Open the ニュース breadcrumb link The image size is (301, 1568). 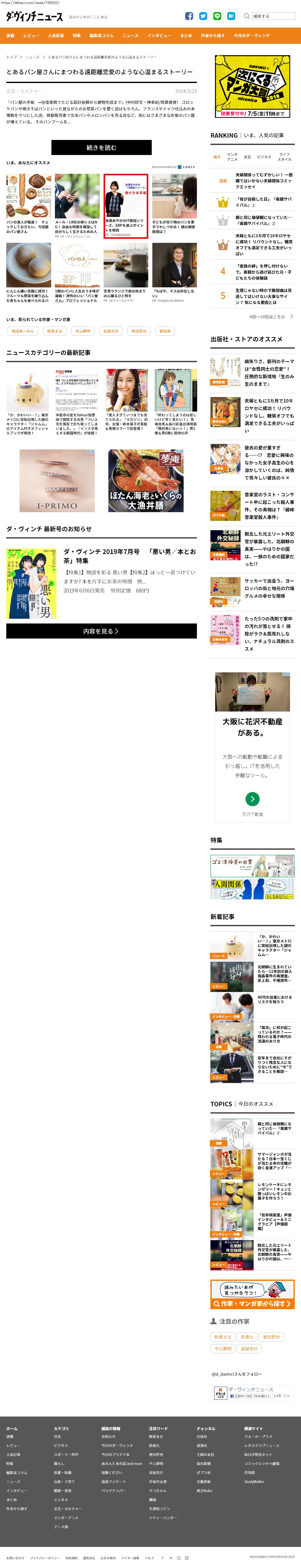coord(32,57)
